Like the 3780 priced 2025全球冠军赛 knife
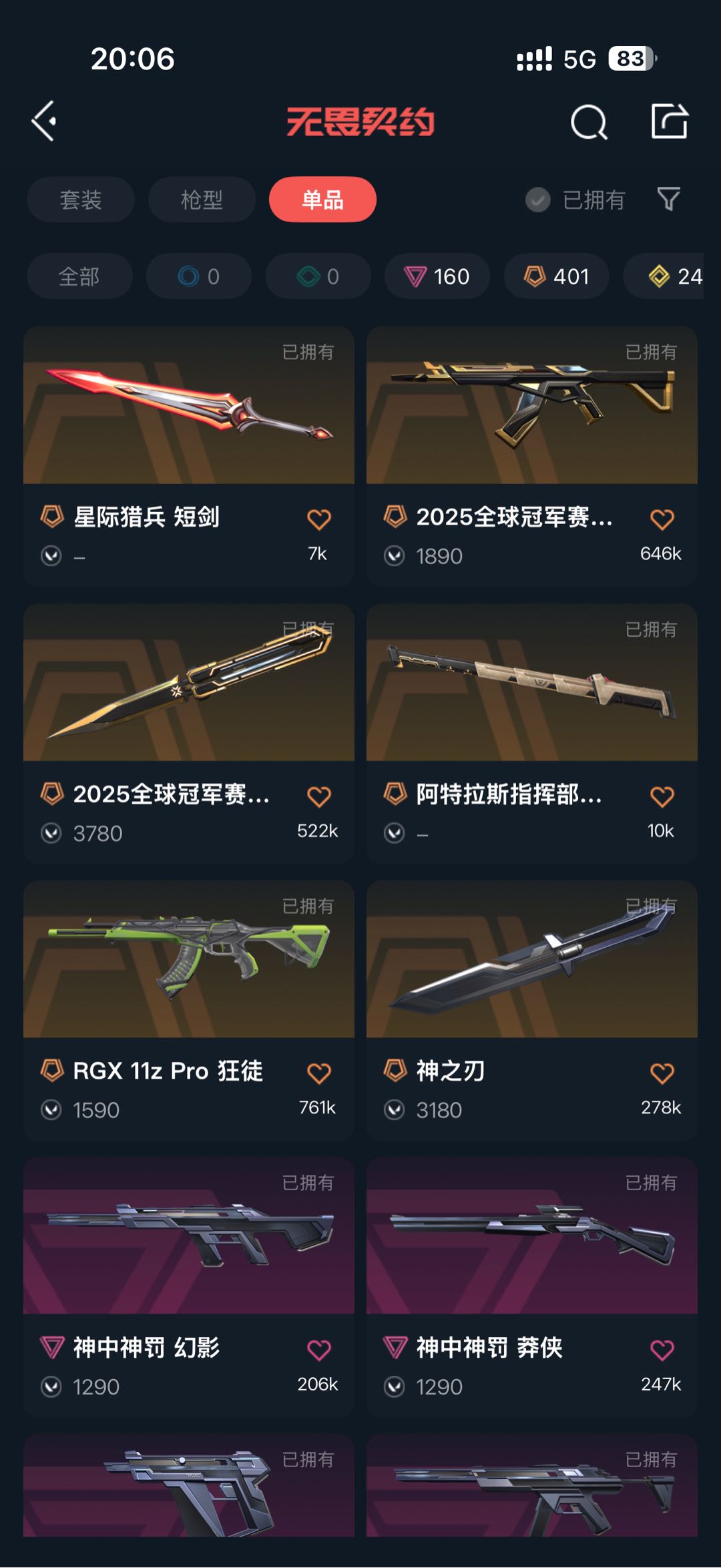This screenshot has height=1568, width=721. [318, 796]
